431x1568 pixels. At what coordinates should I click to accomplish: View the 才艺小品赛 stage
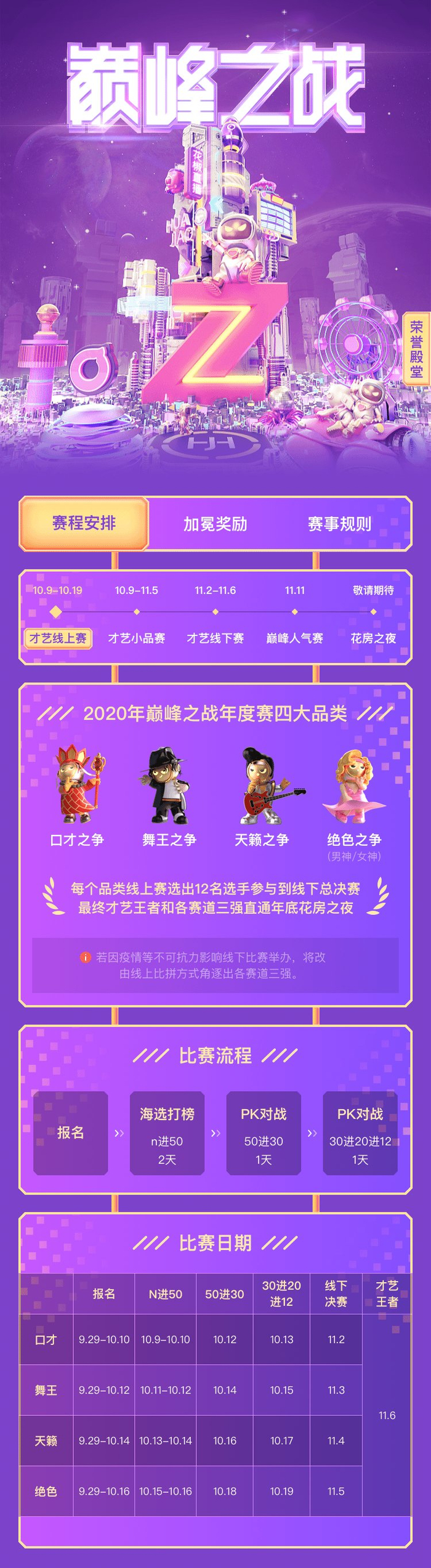click(137, 638)
